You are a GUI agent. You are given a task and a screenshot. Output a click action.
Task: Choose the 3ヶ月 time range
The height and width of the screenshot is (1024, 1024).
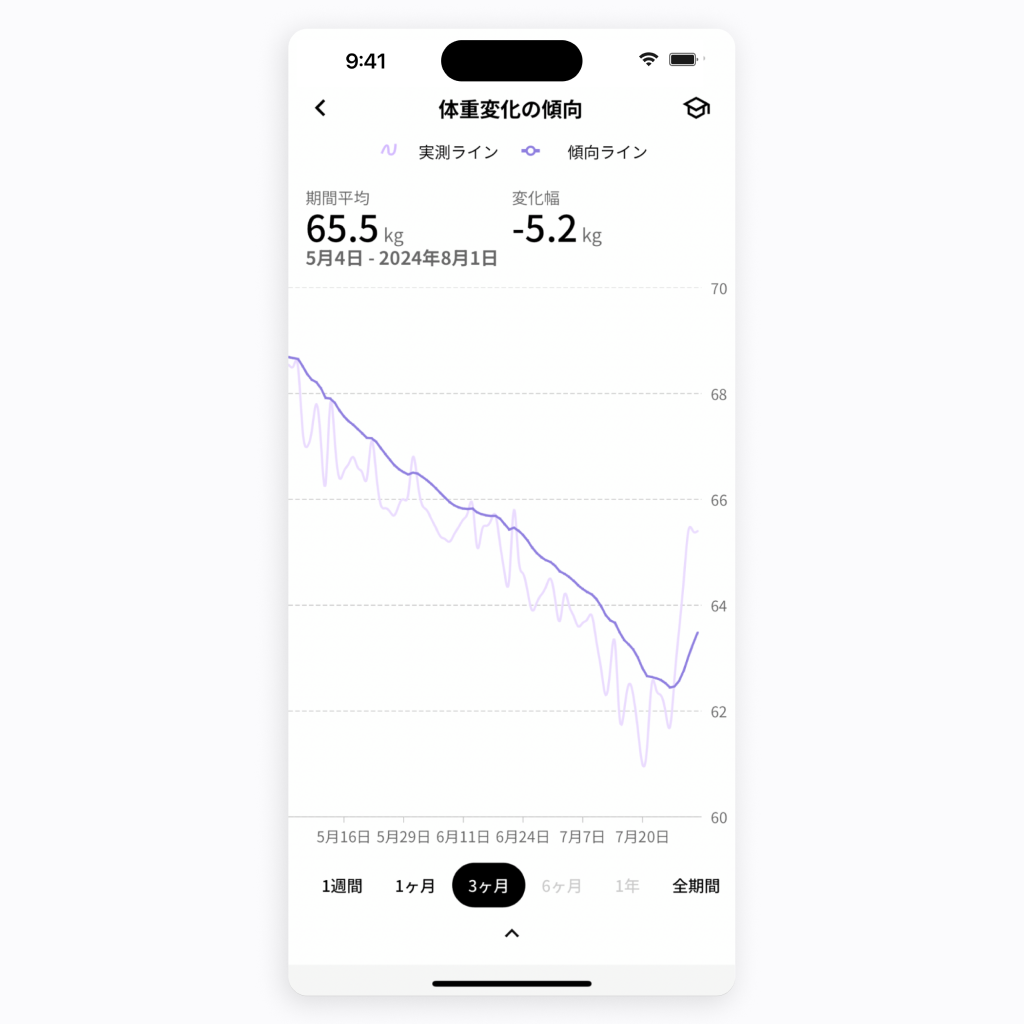pos(488,886)
